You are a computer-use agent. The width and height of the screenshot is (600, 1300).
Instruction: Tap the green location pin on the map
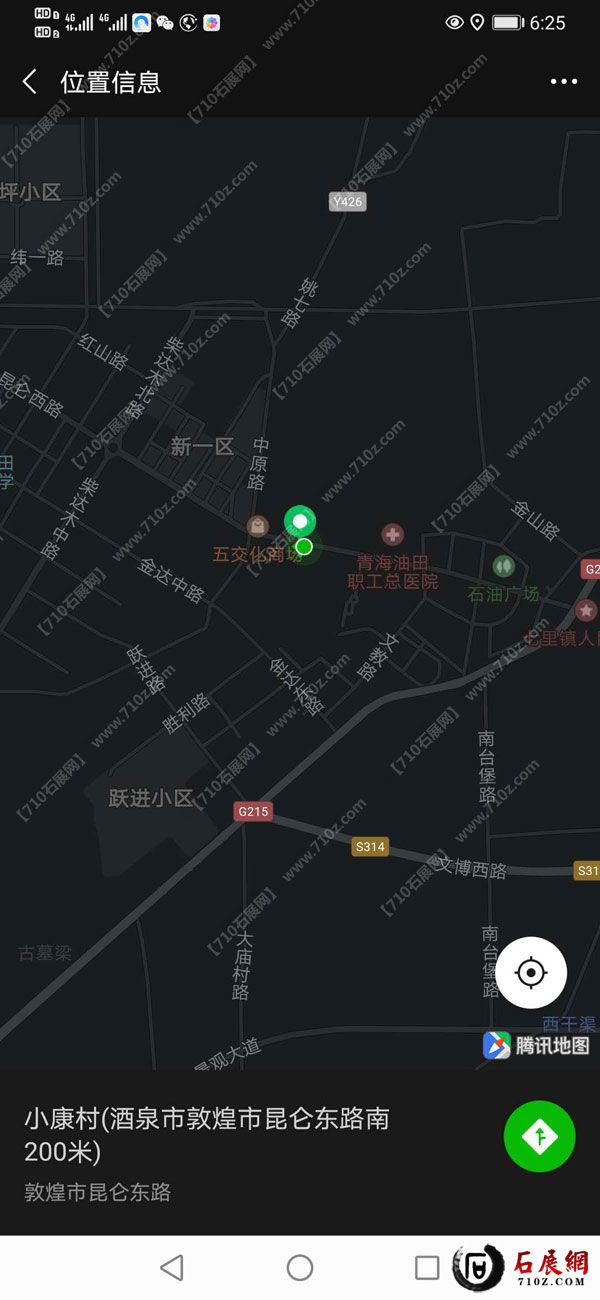click(299, 522)
